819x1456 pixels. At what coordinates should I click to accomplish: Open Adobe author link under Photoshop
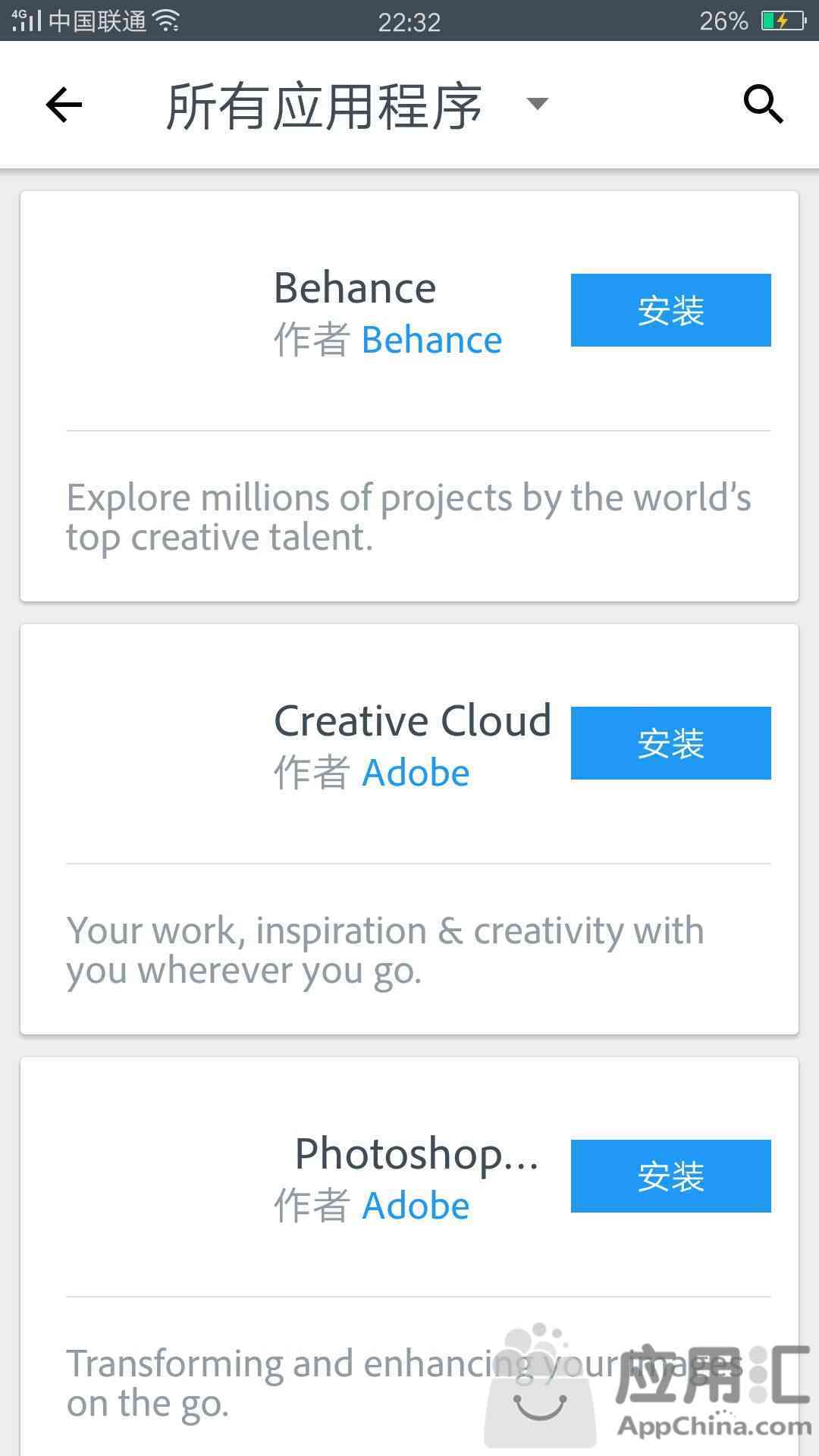(x=416, y=1206)
